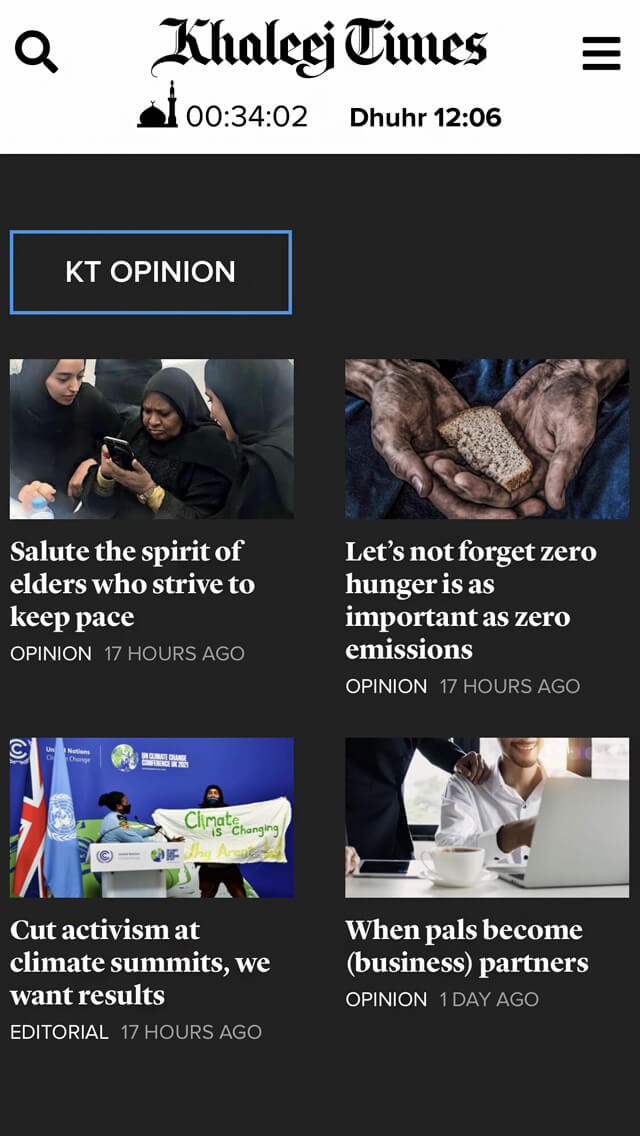Open the hands holding bread image
This screenshot has height=1136, width=640.
click(487, 439)
